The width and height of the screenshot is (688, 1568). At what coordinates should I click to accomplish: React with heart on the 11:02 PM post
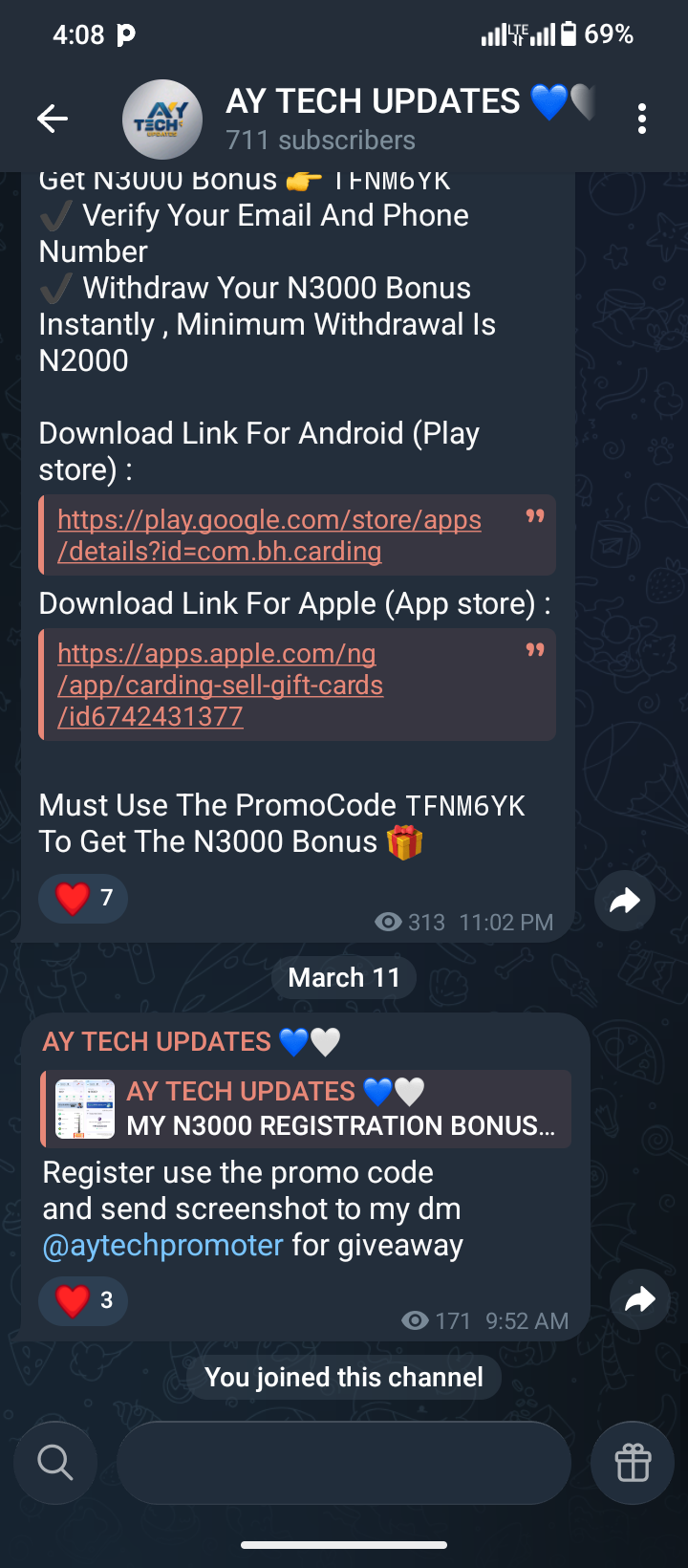[82, 898]
